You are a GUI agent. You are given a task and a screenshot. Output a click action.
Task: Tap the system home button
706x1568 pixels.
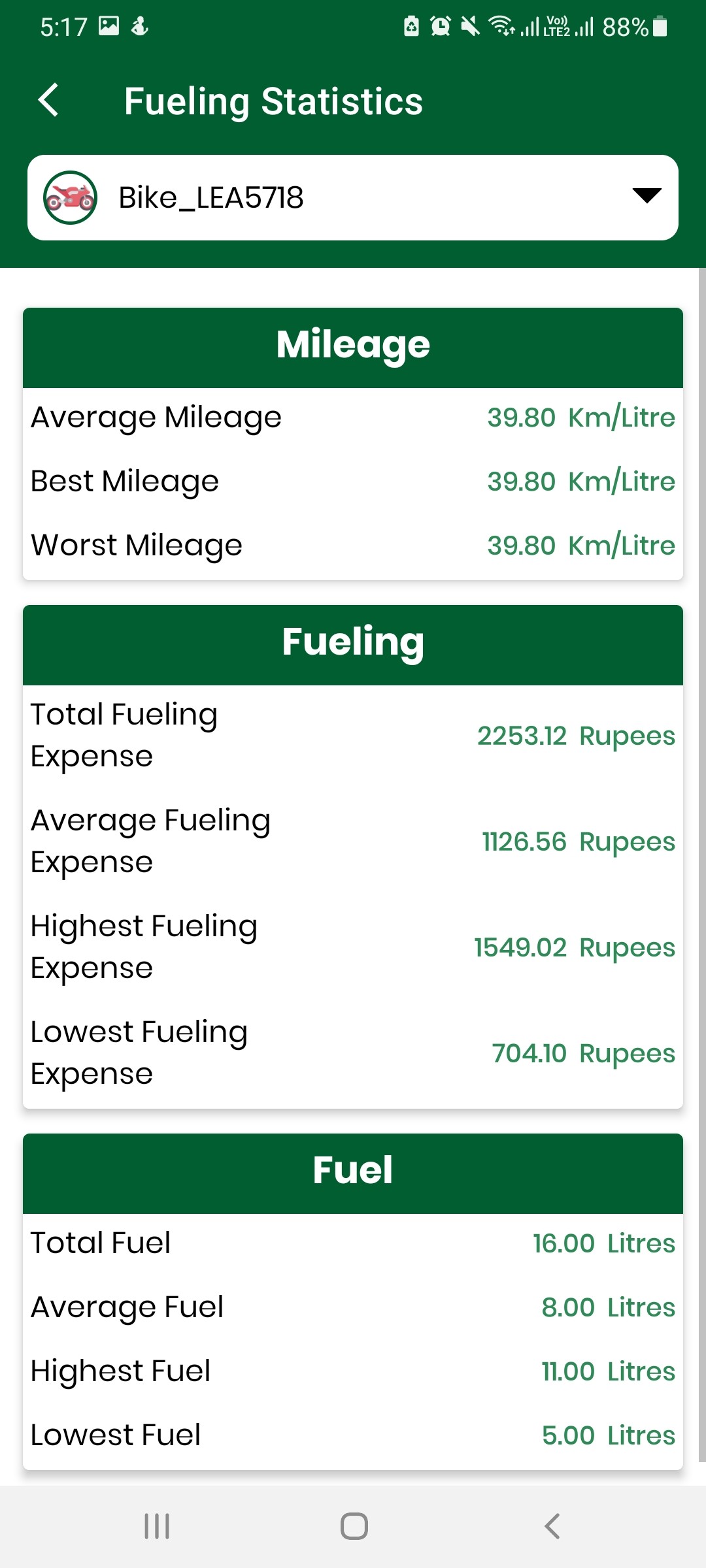coord(354,1526)
